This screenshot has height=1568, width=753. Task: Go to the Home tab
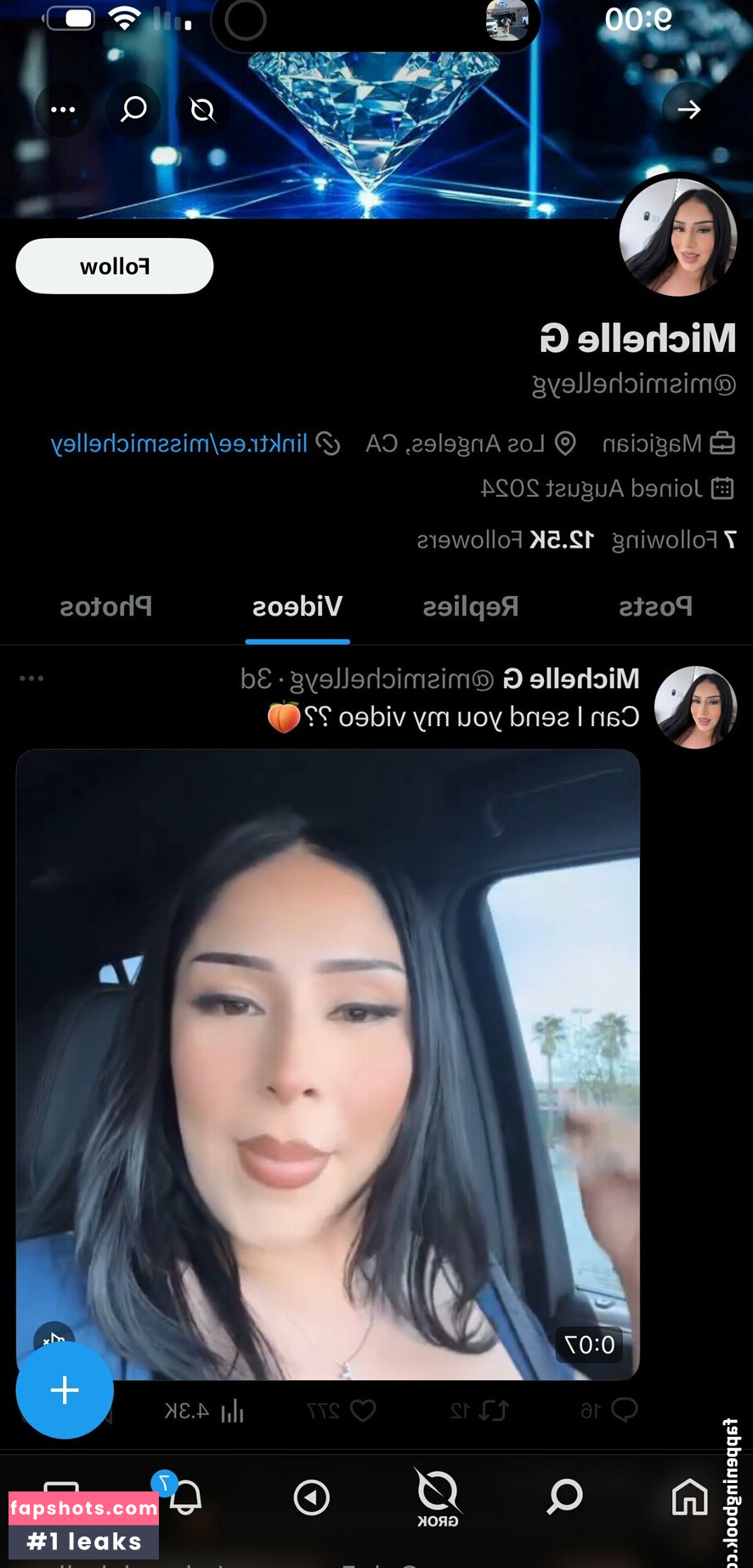pos(689,1497)
